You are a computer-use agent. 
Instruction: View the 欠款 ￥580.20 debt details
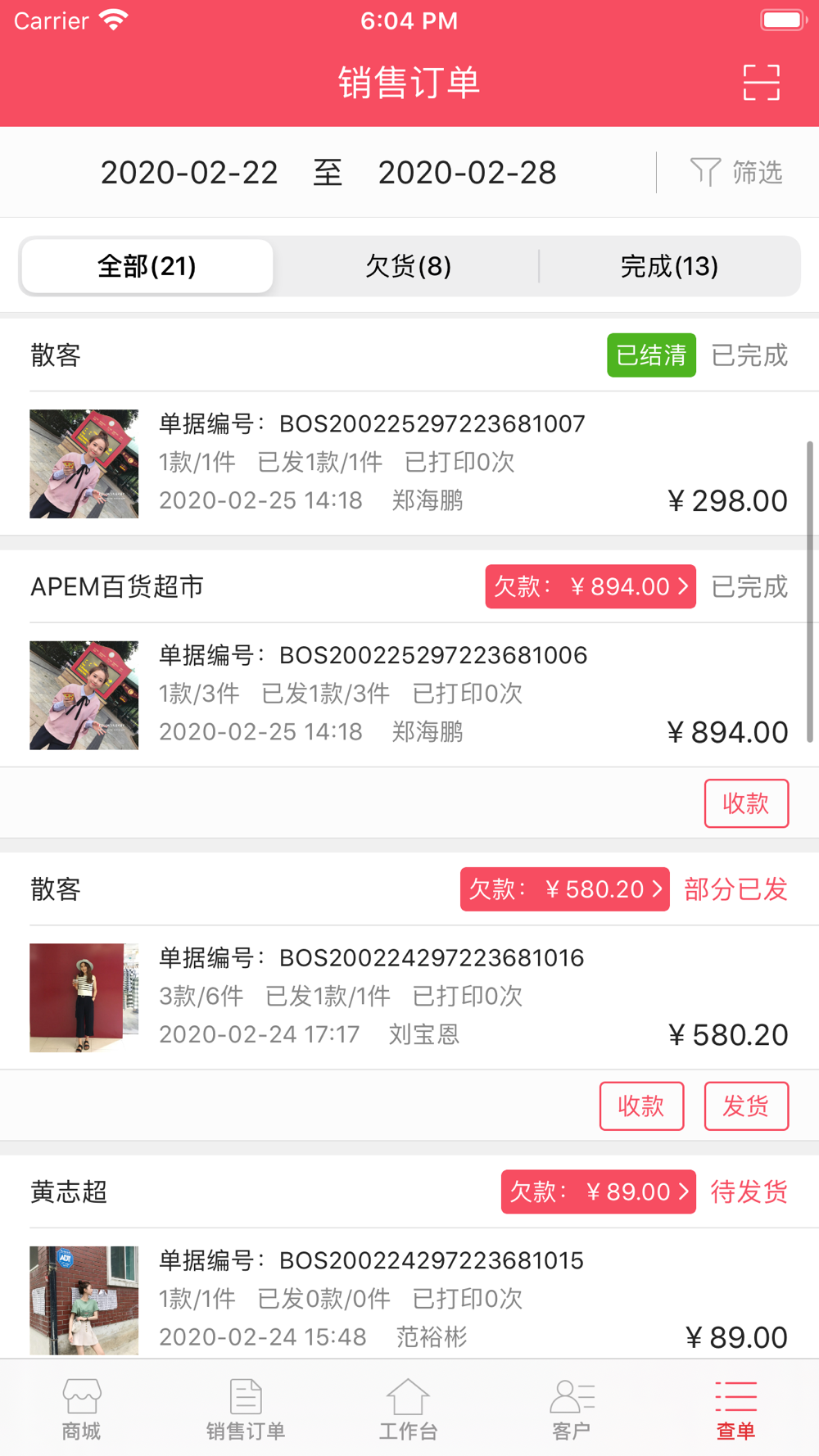[x=564, y=889]
